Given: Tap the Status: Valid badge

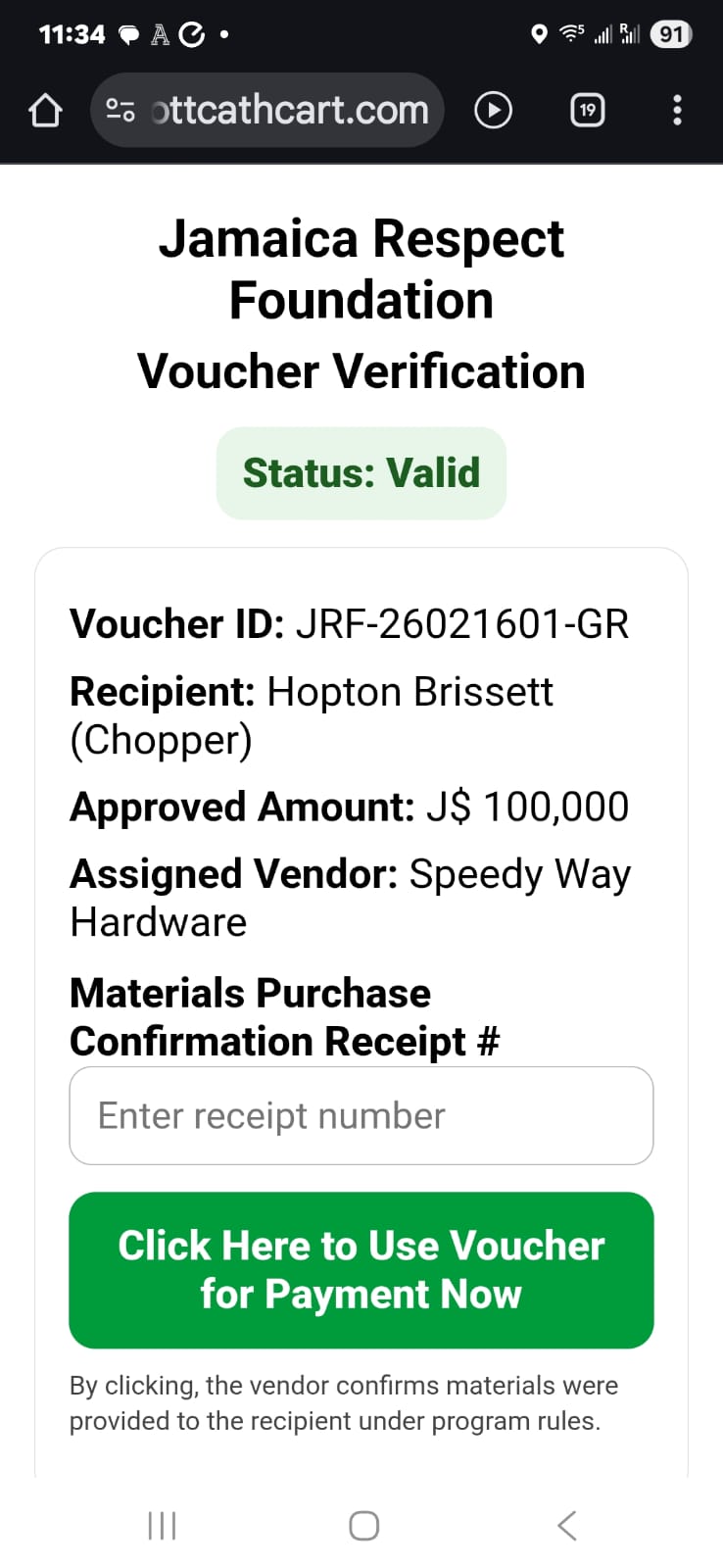Looking at the screenshot, I should coord(361,472).
